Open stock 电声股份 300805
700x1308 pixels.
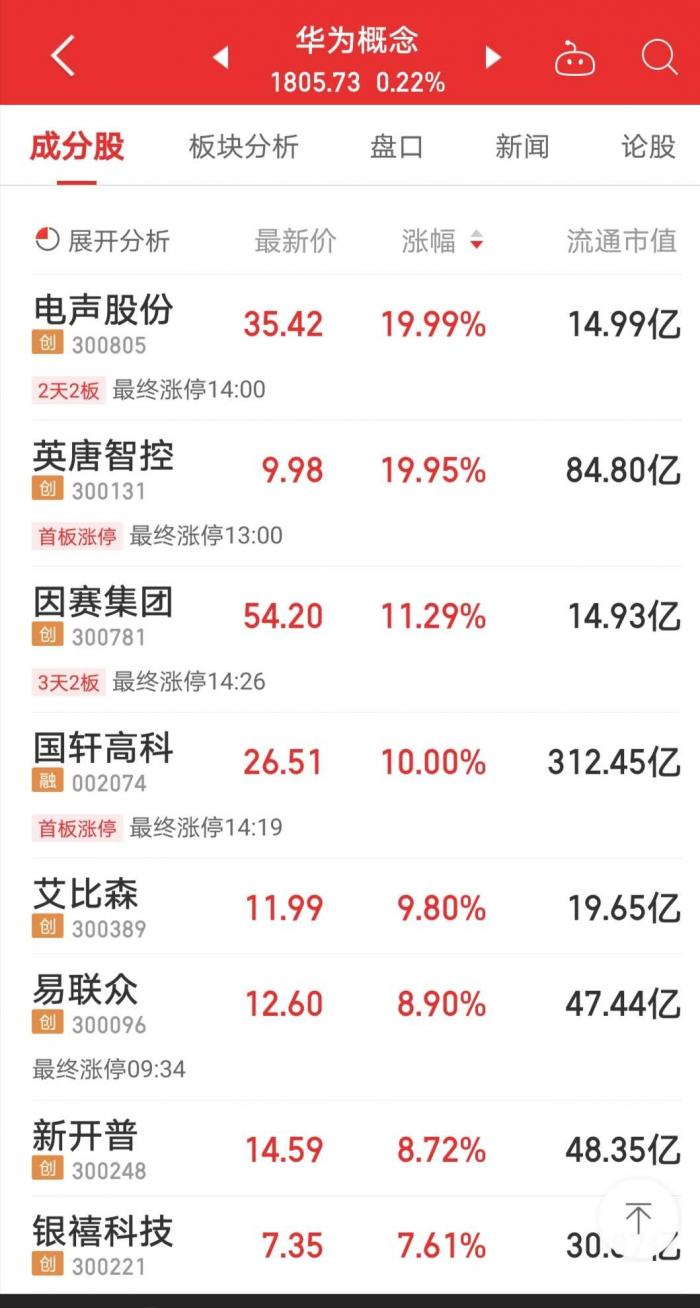coord(104,323)
